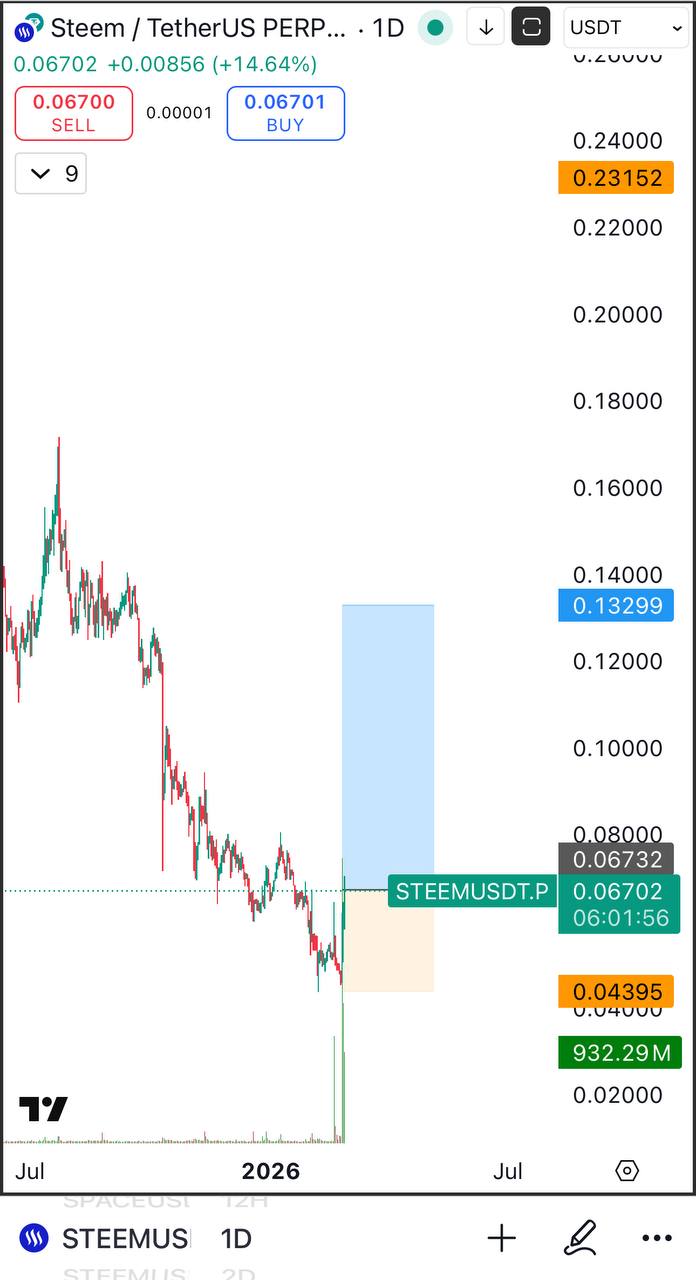
Task: Tap the SELL button at 0.06700
Action: 74,113
